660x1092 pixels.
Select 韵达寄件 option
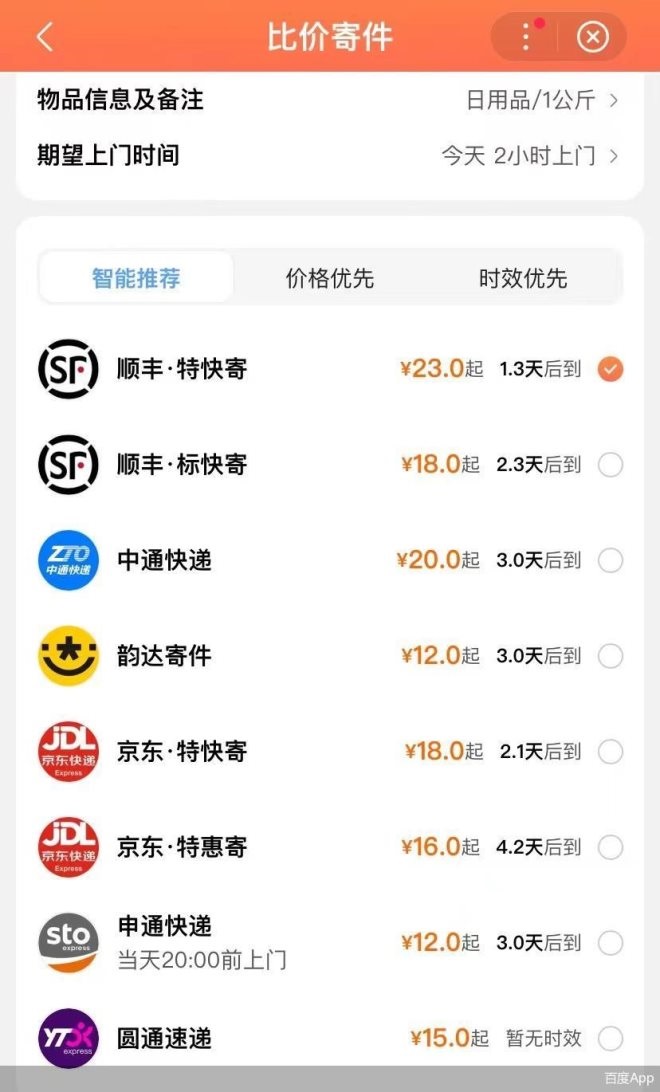[610, 656]
